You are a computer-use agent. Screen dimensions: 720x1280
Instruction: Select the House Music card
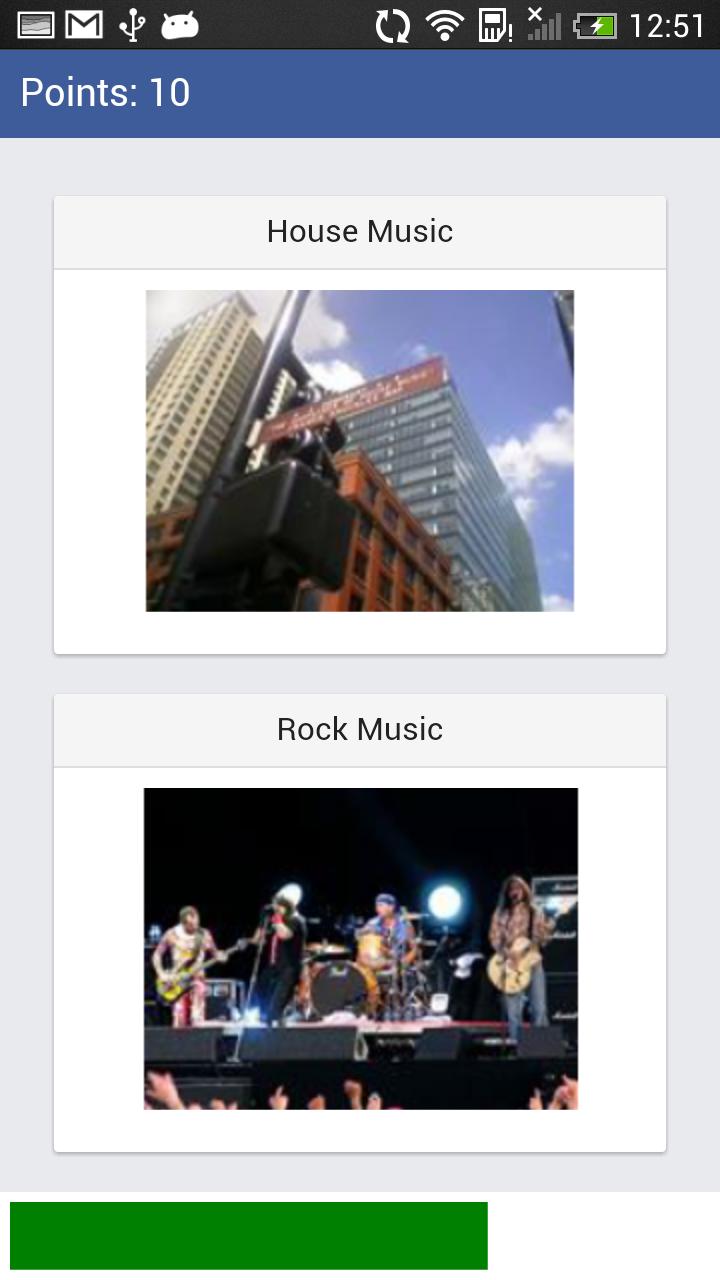(360, 425)
